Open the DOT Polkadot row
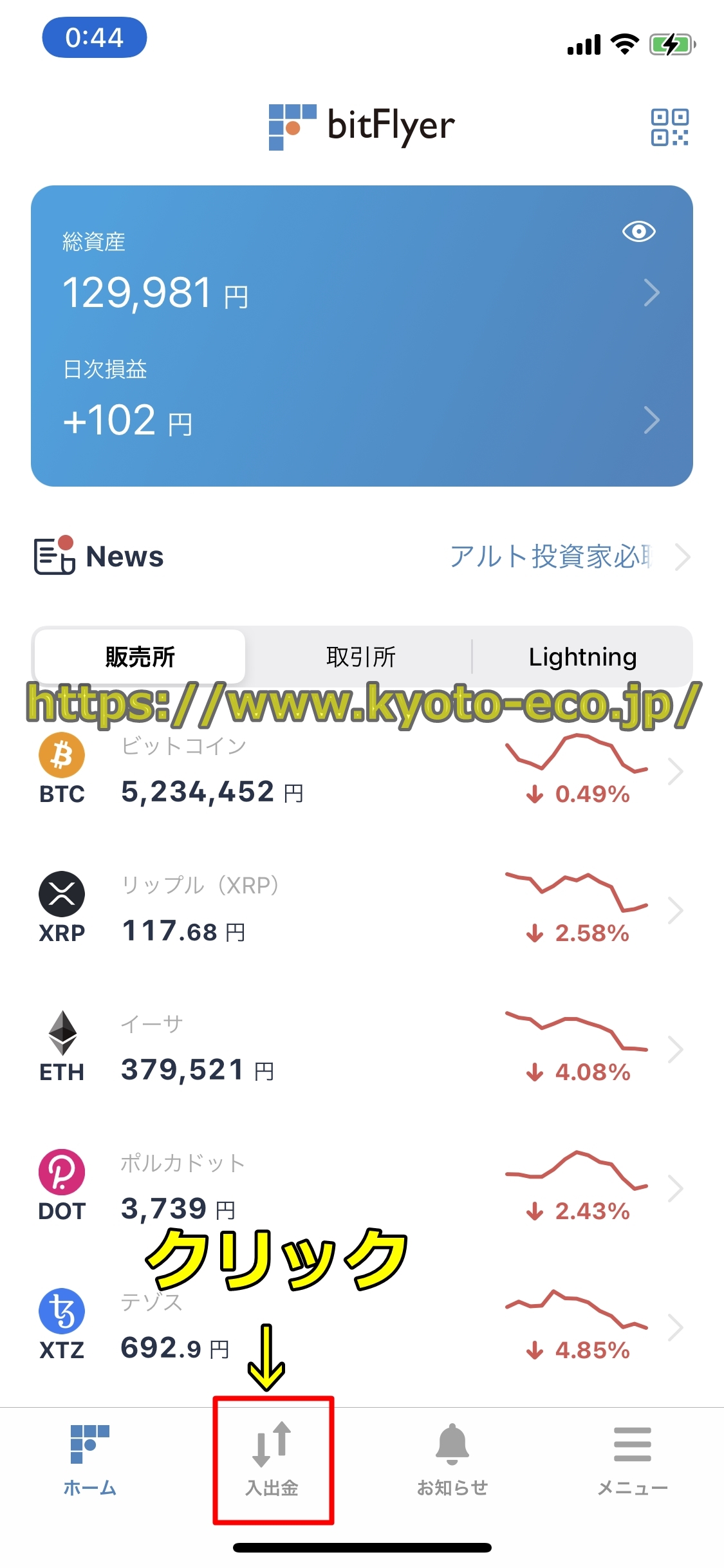This screenshot has width=724, height=1568. pos(360,1188)
